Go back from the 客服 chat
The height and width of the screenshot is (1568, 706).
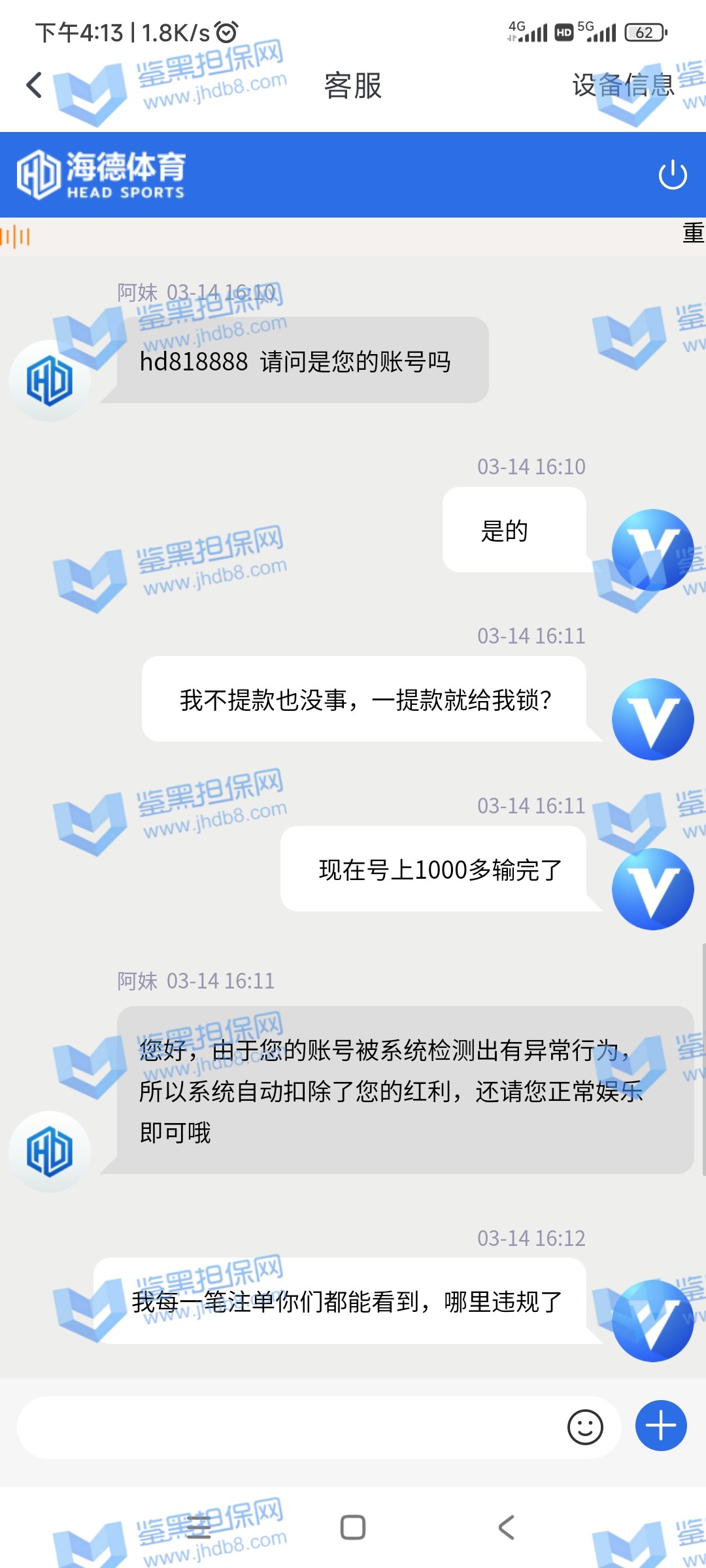[34, 85]
